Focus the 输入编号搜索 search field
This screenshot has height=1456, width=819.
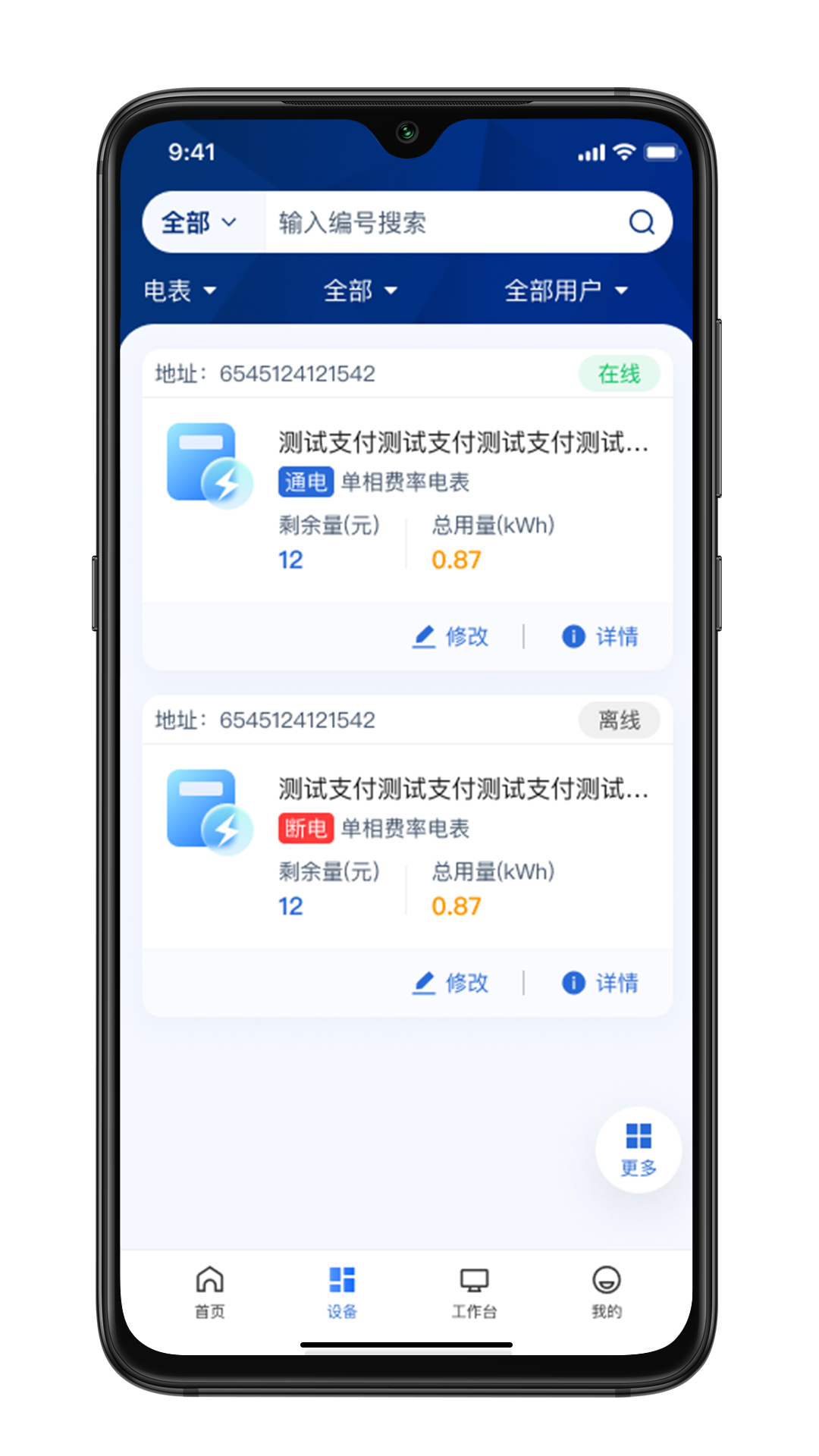point(444,222)
